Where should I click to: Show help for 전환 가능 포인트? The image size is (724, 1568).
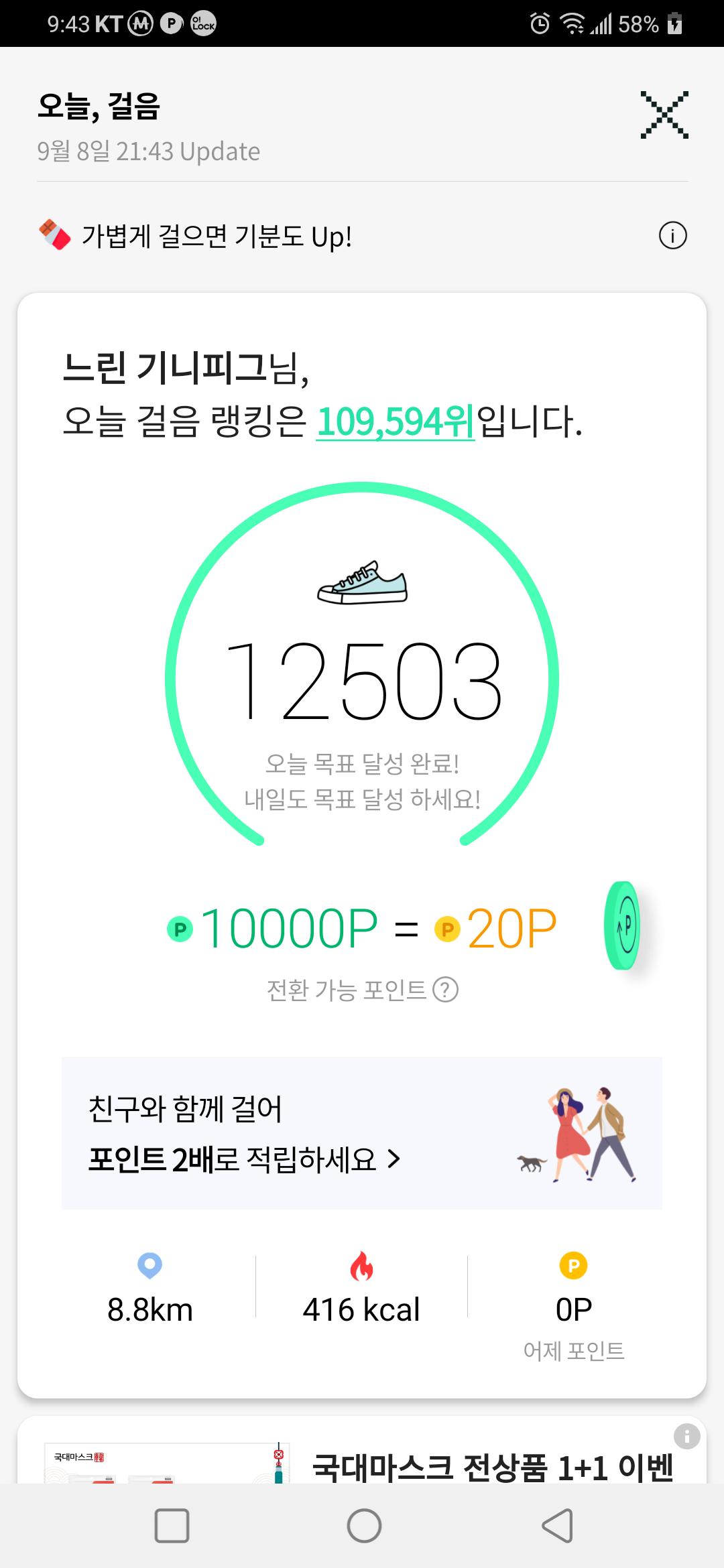pyautogui.click(x=446, y=990)
